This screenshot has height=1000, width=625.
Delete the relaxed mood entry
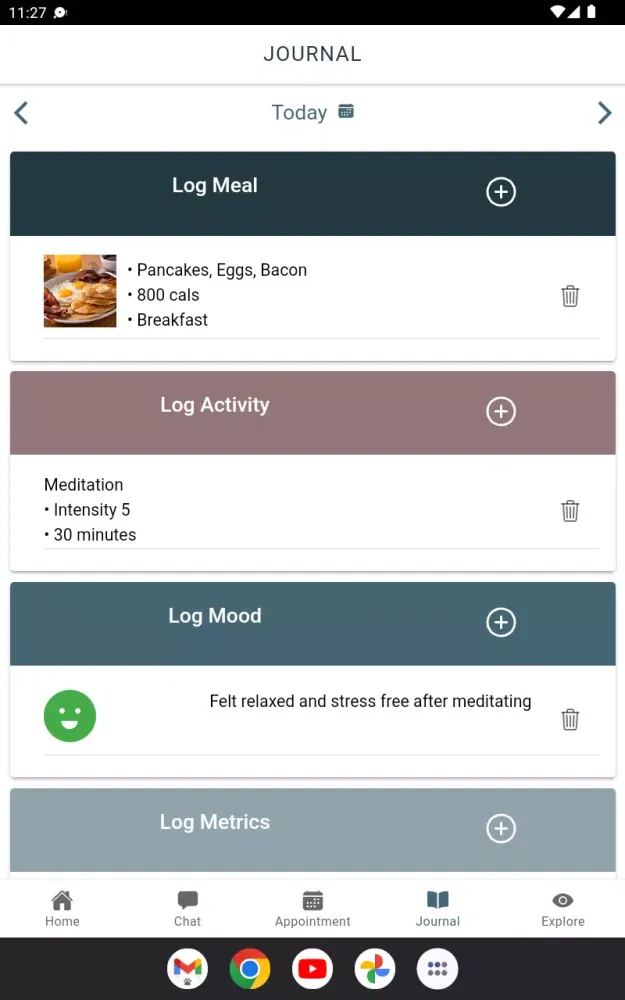(570, 719)
